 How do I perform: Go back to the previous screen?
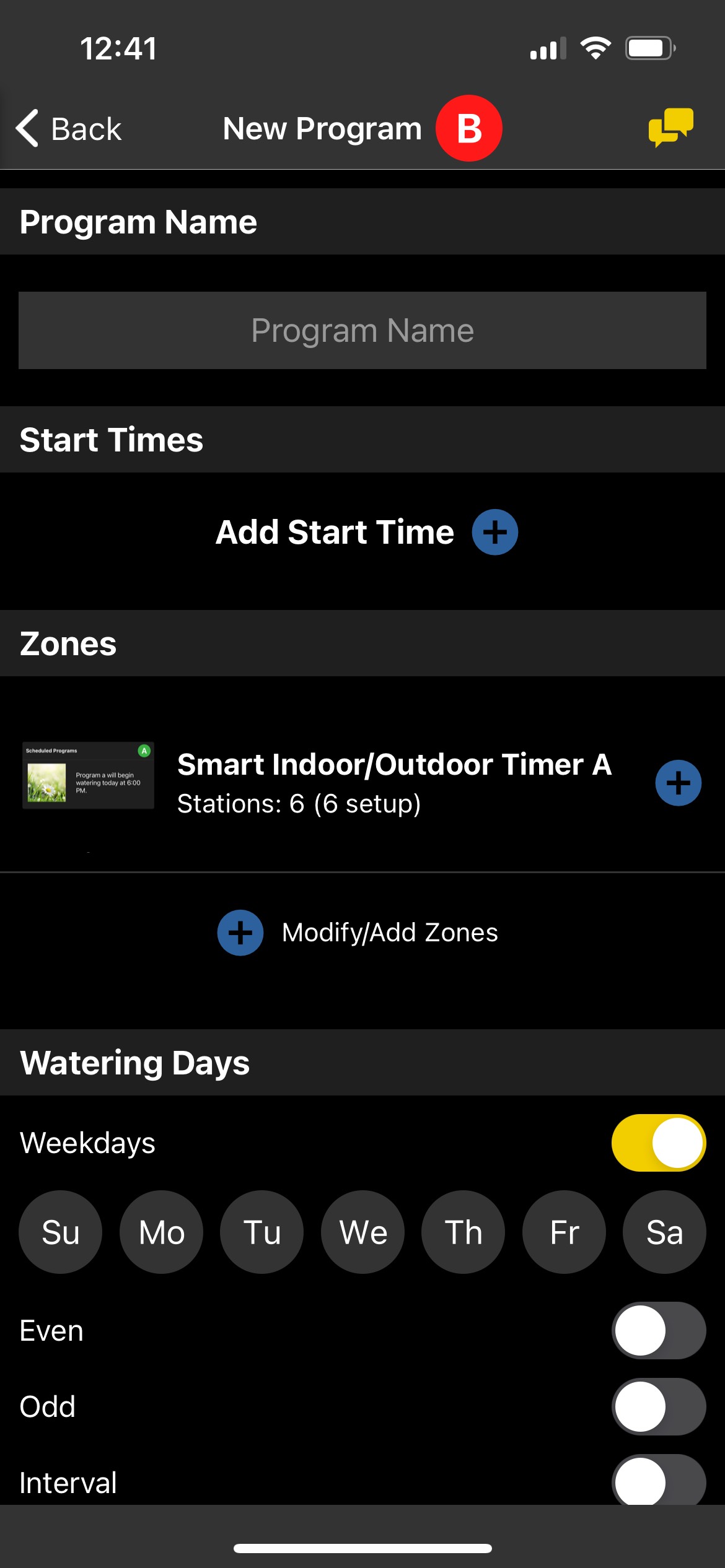[x=68, y=129]
